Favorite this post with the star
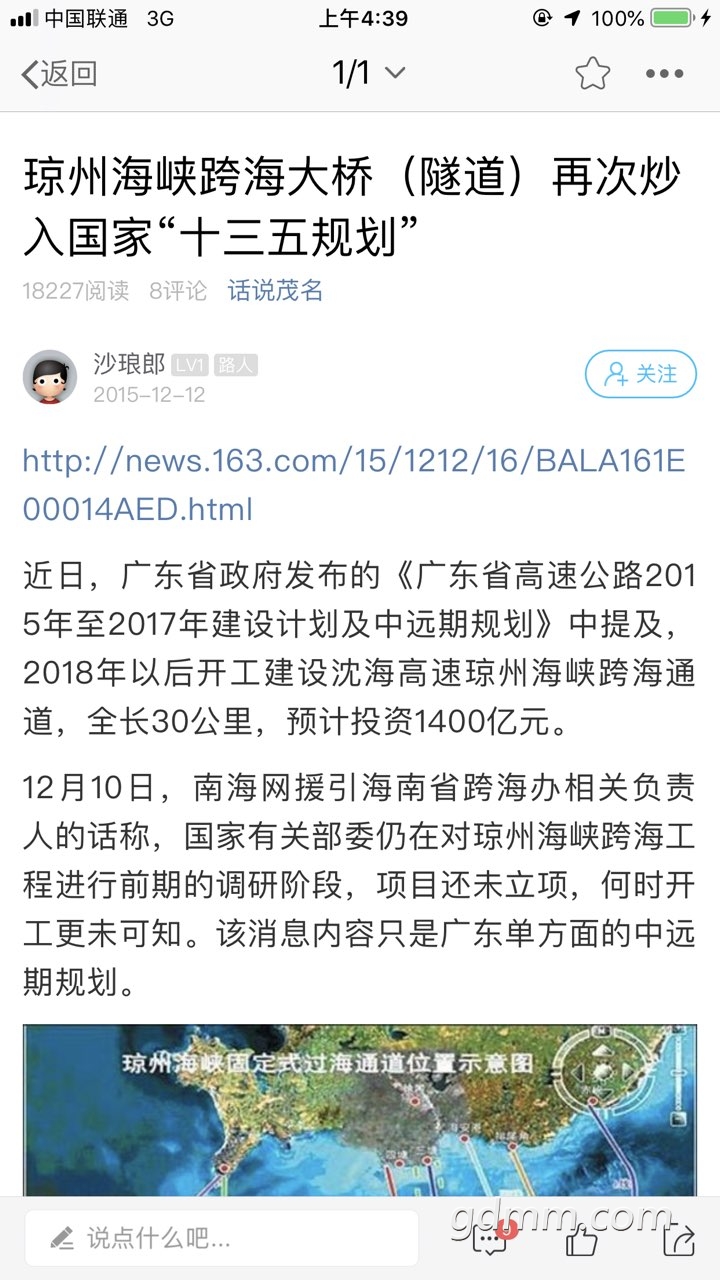Viewport: 720px width, 1280px height. pos(592,73)
